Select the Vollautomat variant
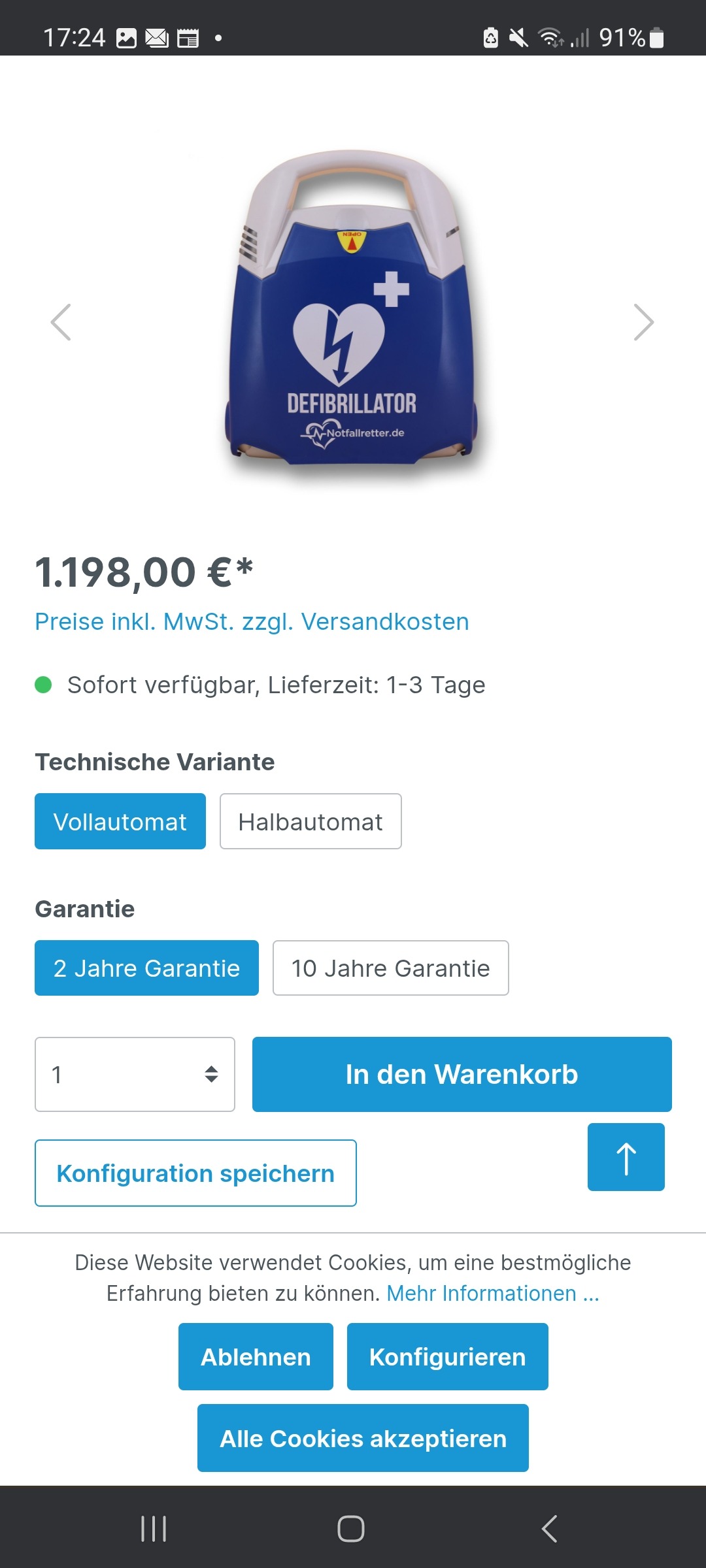The width and height of the screenshot is (706, 1568). coord(120,821)
